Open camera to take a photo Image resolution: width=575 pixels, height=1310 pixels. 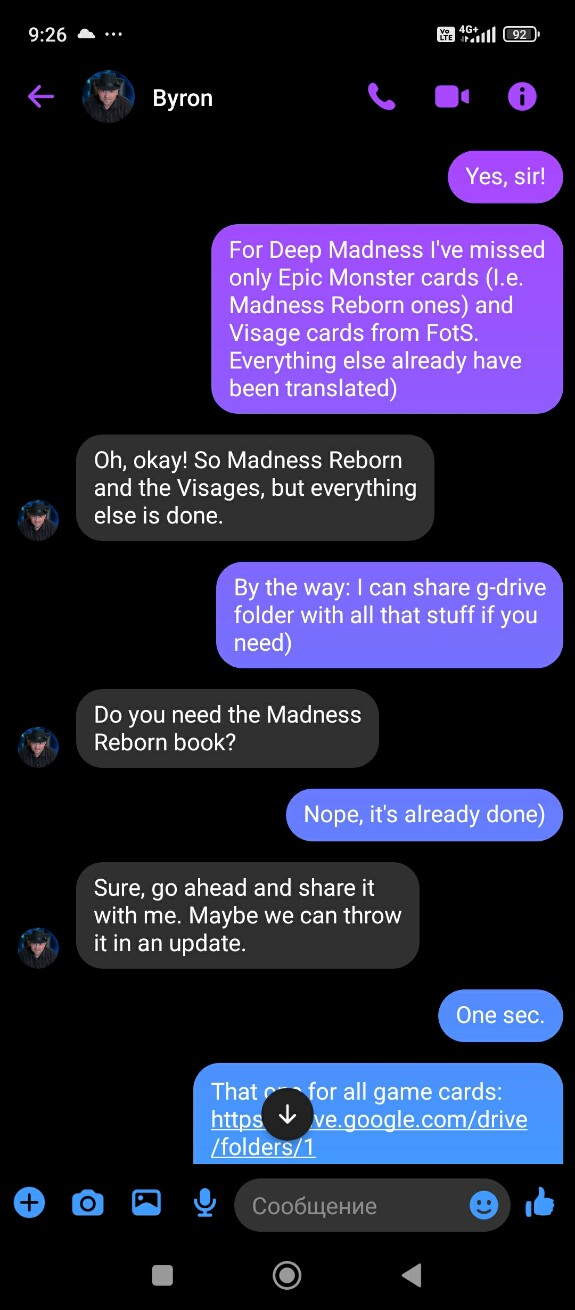pos(88,1203)
